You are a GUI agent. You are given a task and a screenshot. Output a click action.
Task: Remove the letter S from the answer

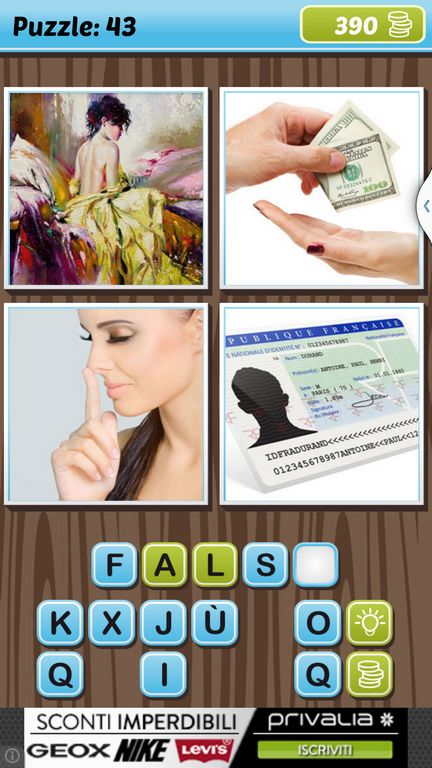click(x=265, y=565)
